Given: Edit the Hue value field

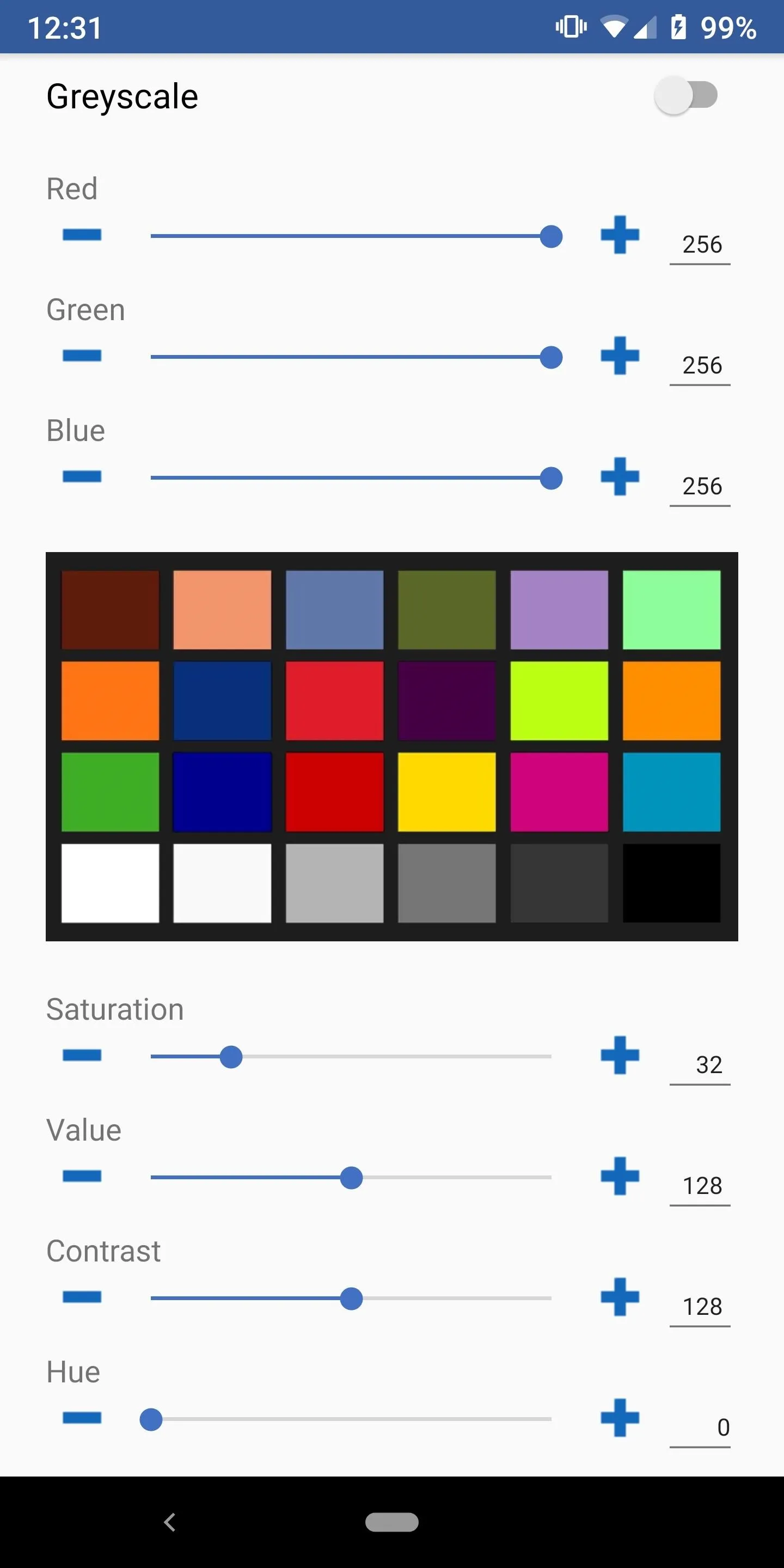Looking at the screenshot, I should 700,1428.
